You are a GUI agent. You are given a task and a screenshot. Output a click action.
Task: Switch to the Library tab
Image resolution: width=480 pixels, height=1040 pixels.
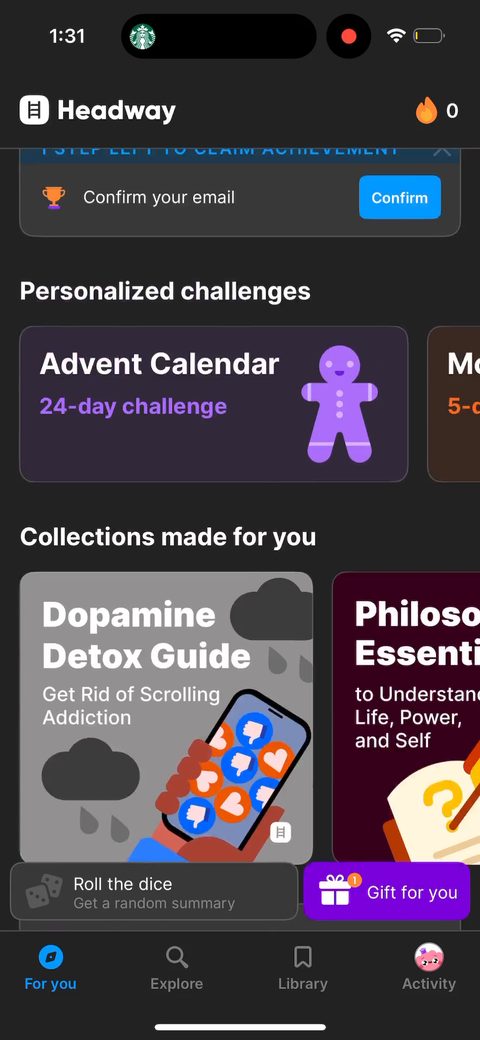(302, 968)
